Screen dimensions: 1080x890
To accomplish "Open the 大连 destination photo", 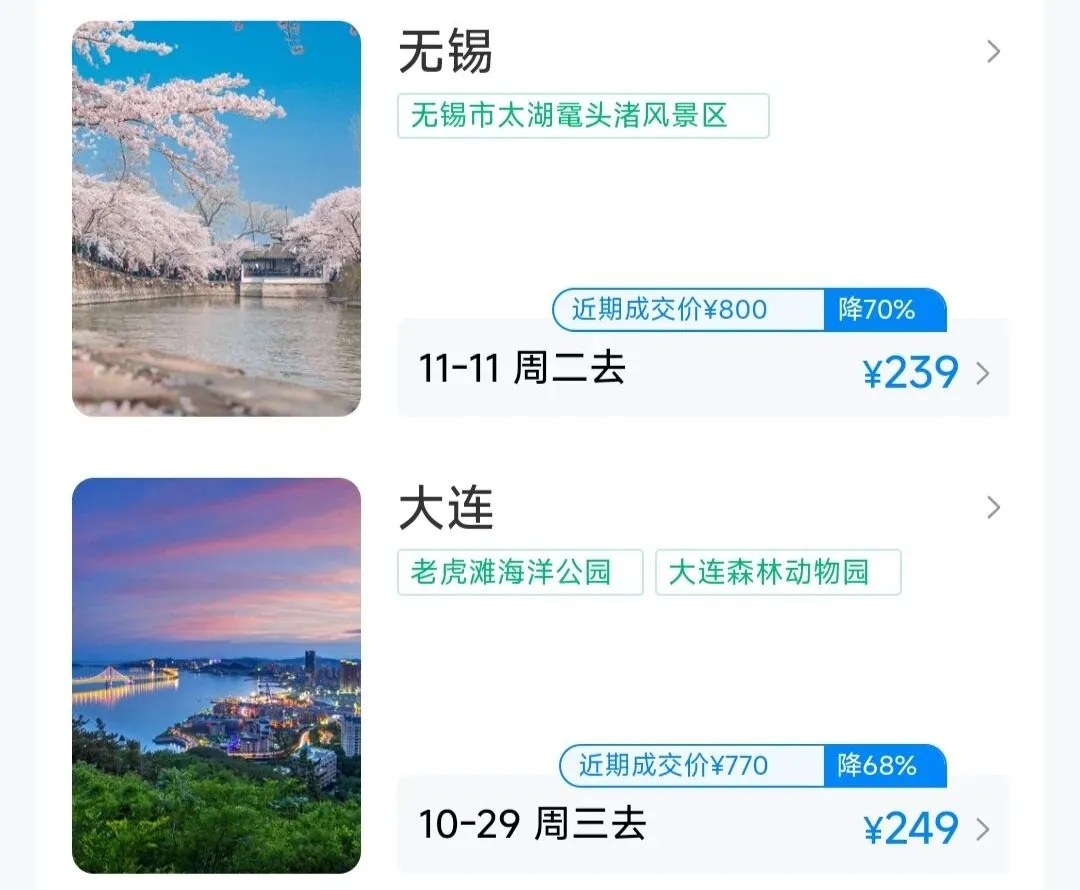I will (x=216, y=675).
